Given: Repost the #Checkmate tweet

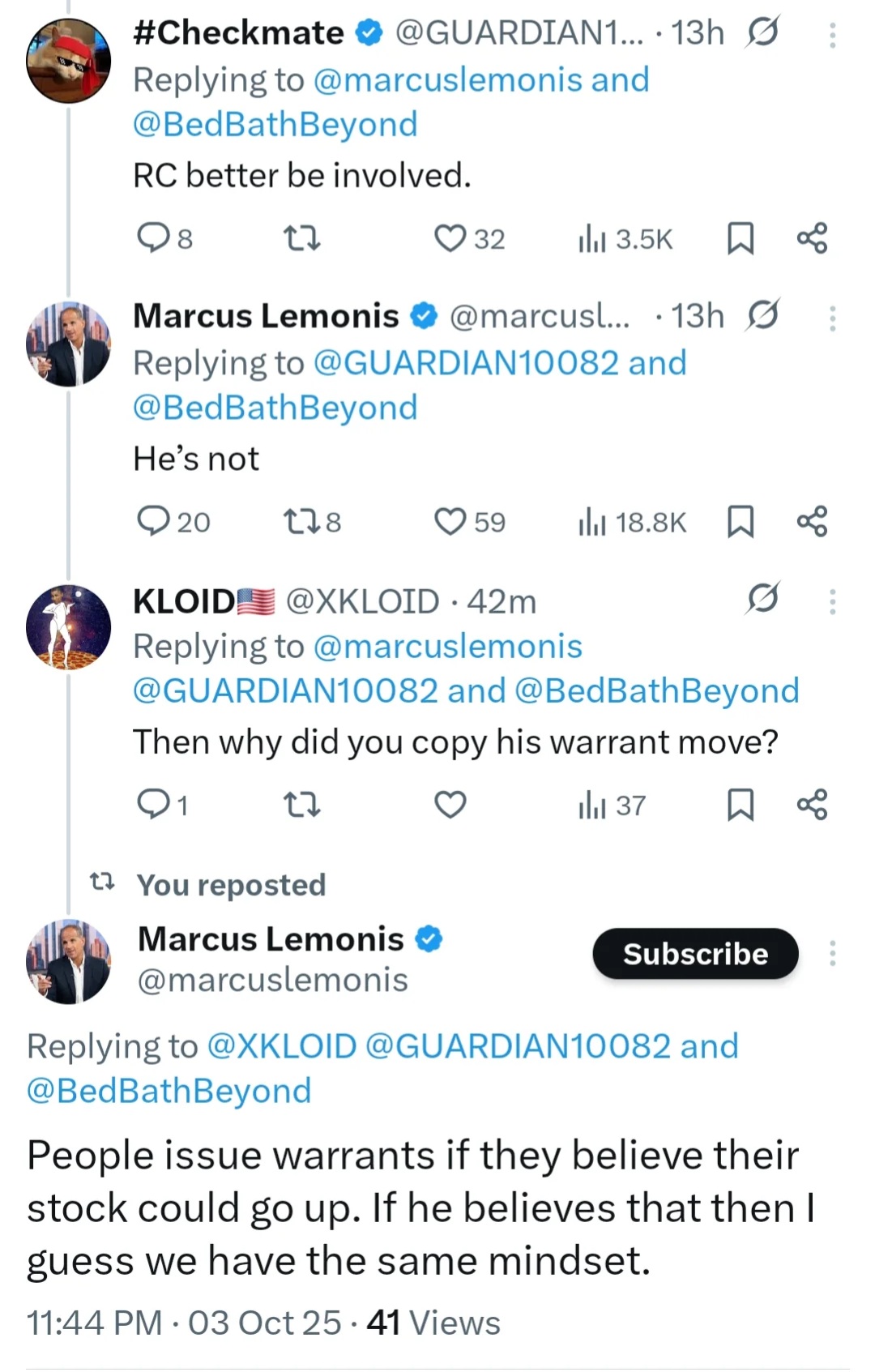Looking at the screenshot, I should coord(302,238).
